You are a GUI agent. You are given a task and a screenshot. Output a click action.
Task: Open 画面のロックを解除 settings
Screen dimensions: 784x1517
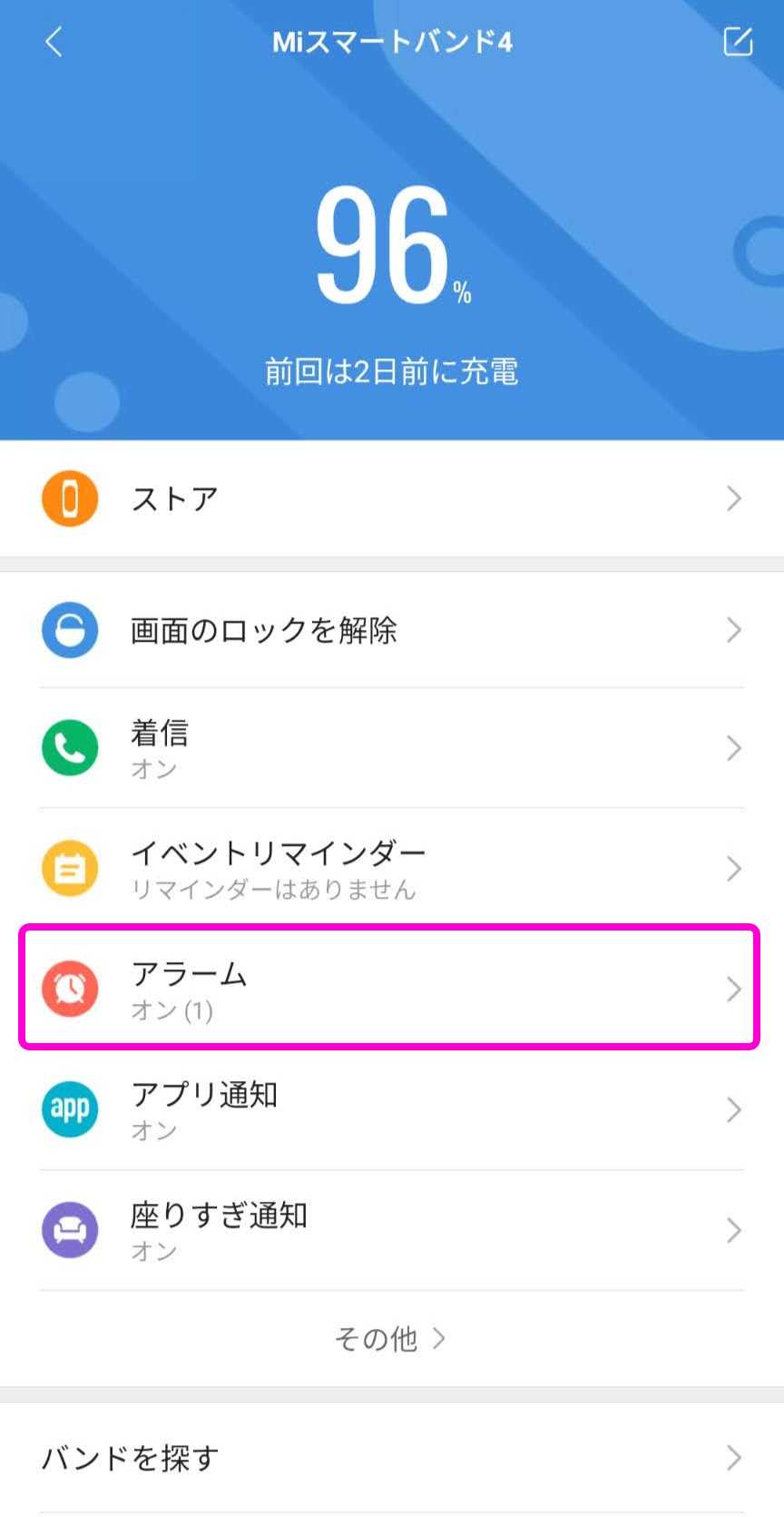(392, 630)
